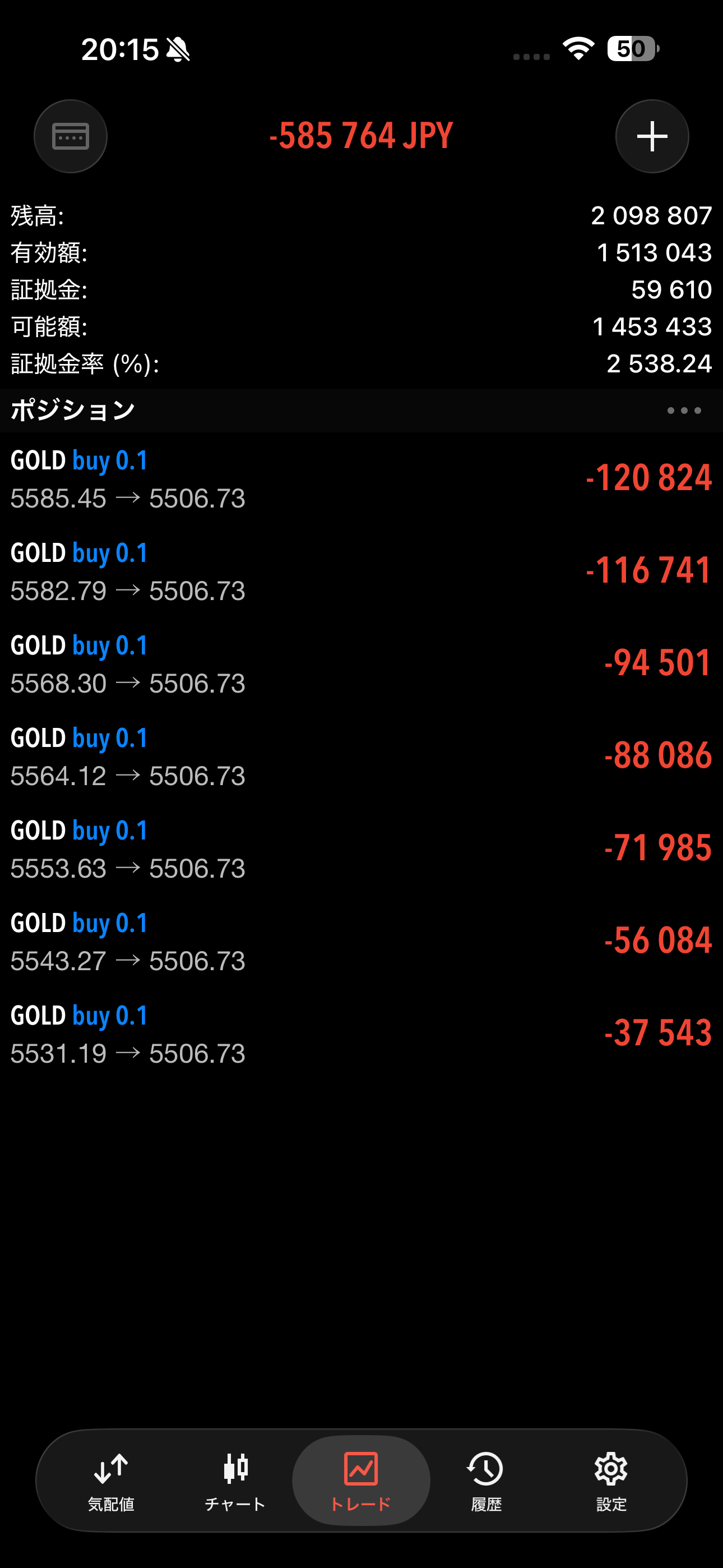Select the GOLD position bought at 5543.27
Screen dimensions: 723x1568
pyautogui.click(x=361, y=942)
